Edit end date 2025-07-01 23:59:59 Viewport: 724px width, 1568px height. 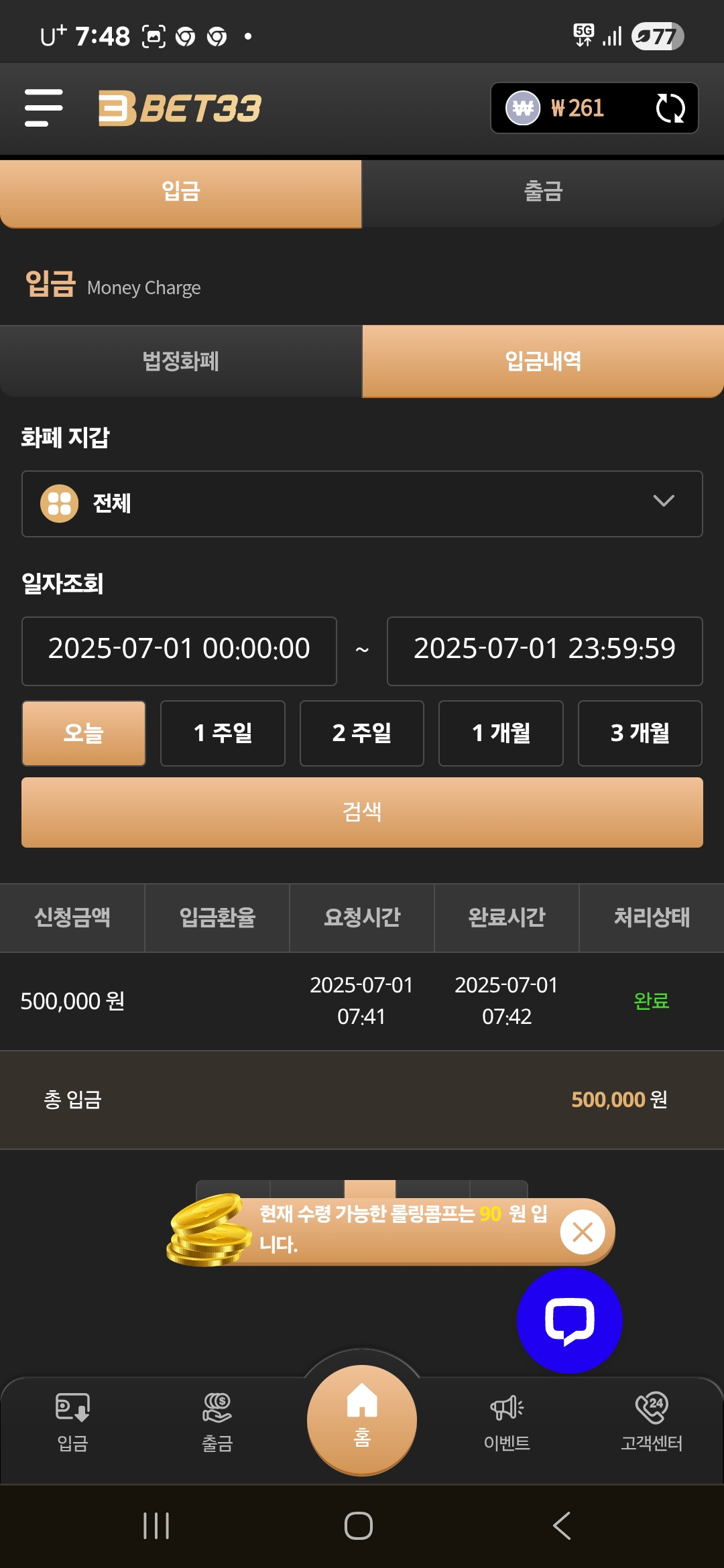click(x=544, y=650)
